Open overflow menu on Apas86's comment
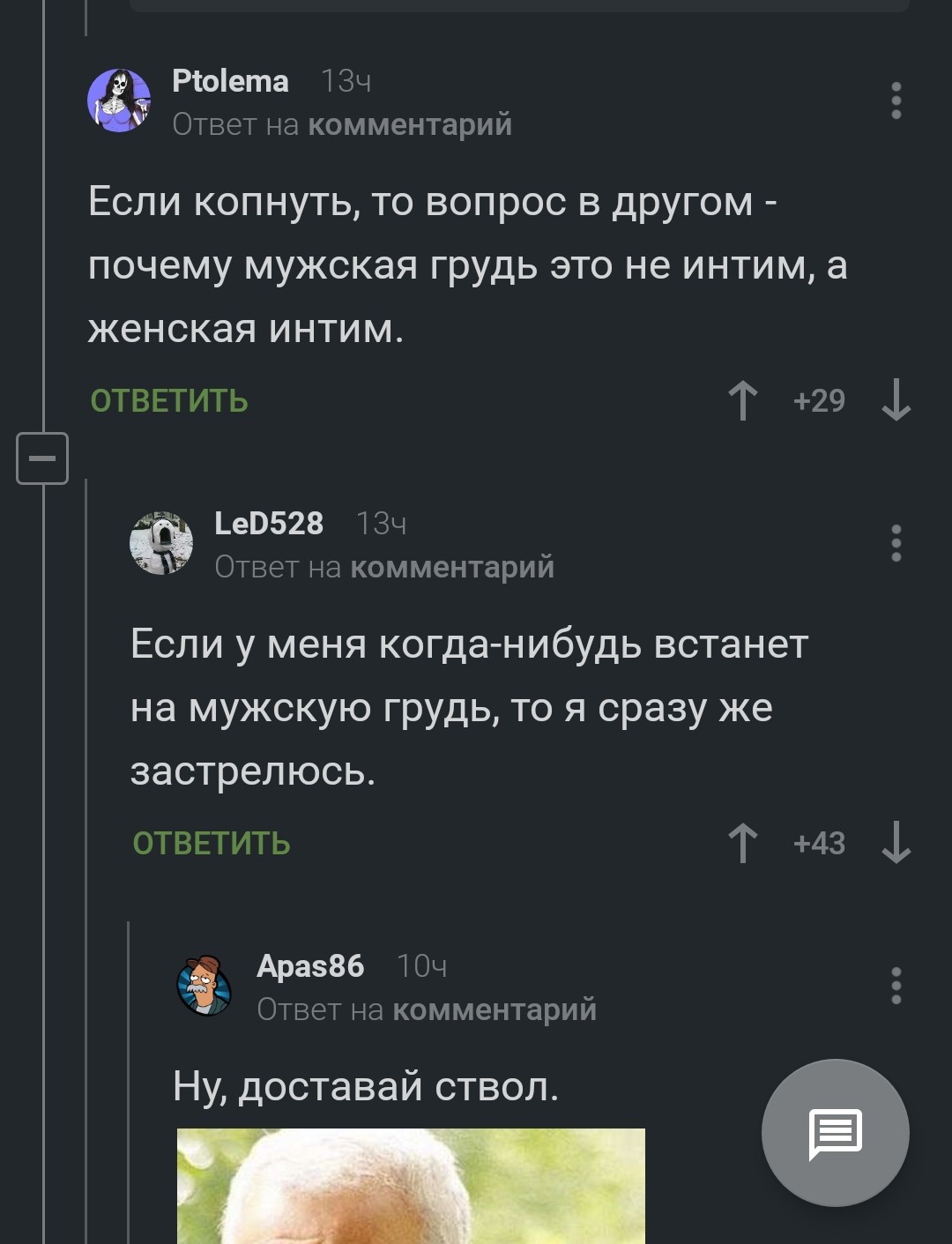Viewport: 952px width, 1244px height. click(x=896, y=986)
